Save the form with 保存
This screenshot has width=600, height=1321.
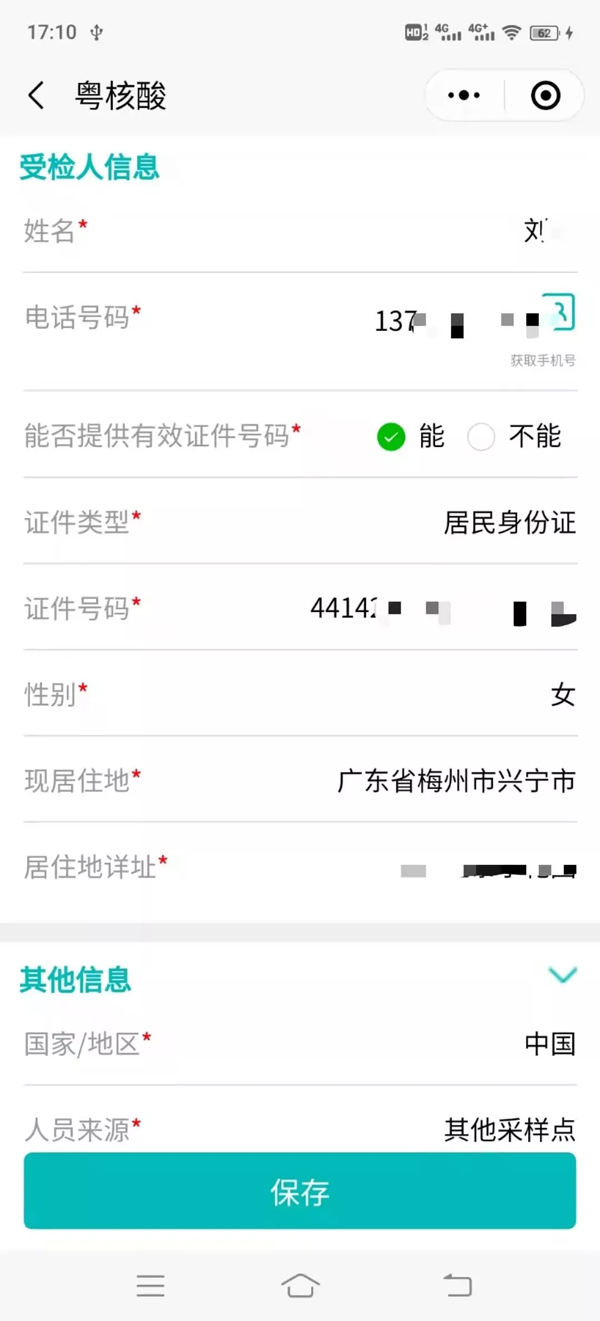pos(300,1191)
